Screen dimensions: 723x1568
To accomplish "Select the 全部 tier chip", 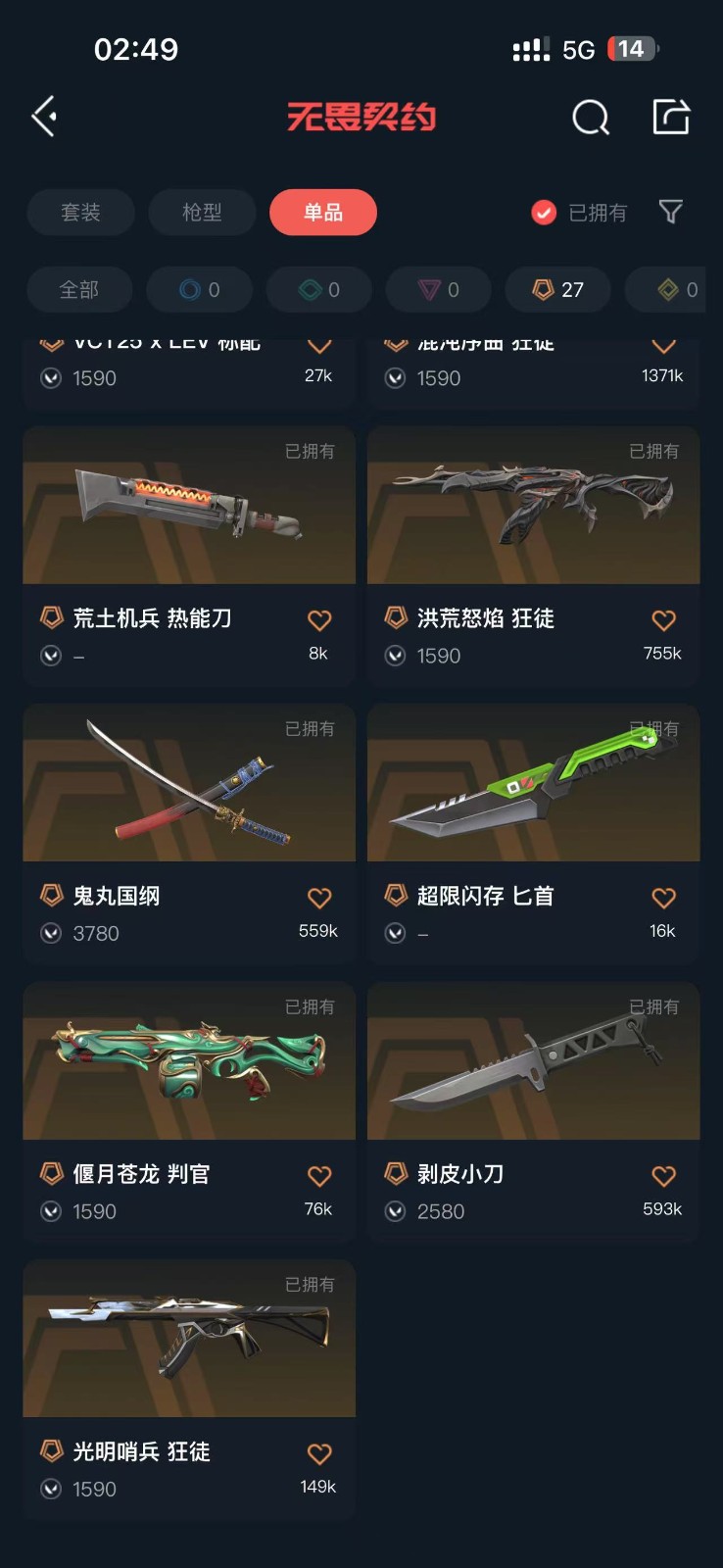I will pos(78,290).
